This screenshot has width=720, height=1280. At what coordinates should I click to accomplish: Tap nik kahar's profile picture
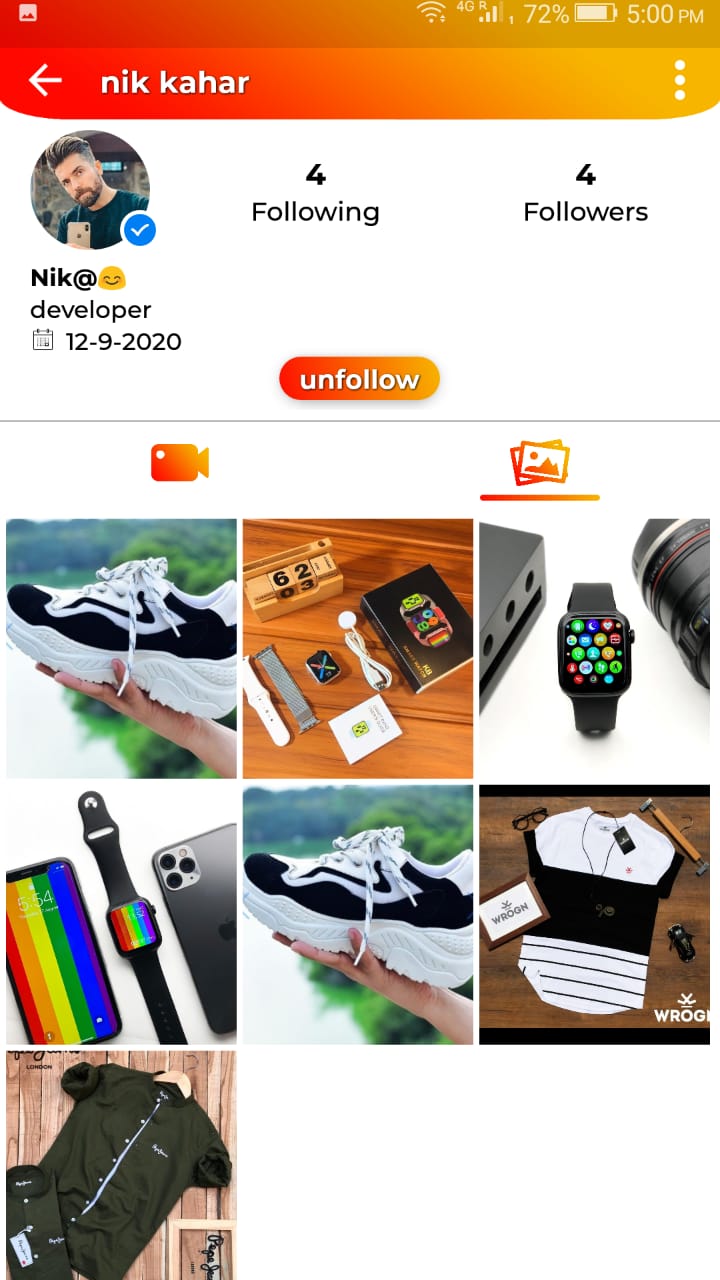tap(91, 190)
